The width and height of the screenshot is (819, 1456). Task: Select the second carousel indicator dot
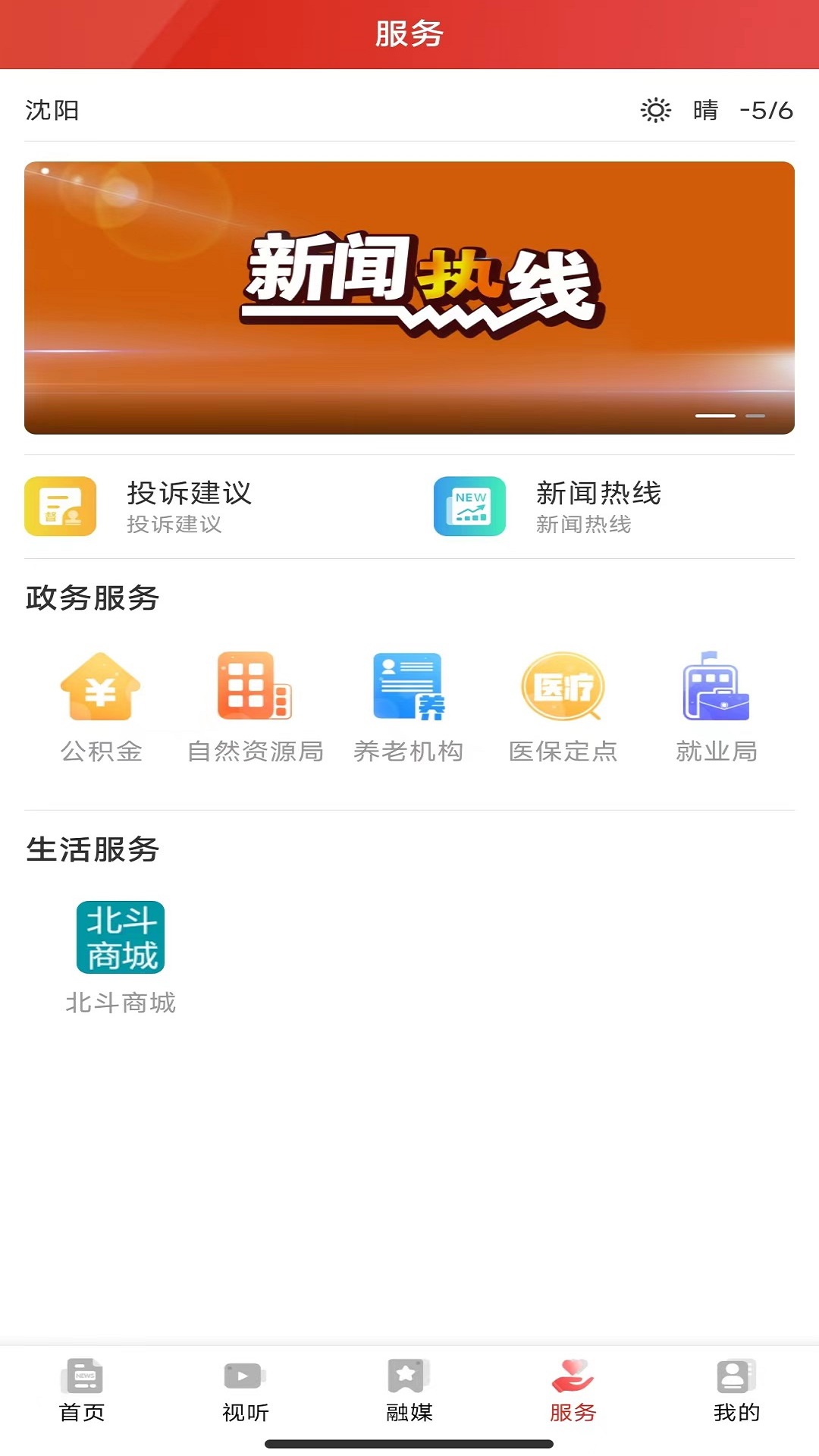pyautogui.click(x=755, y=416)
